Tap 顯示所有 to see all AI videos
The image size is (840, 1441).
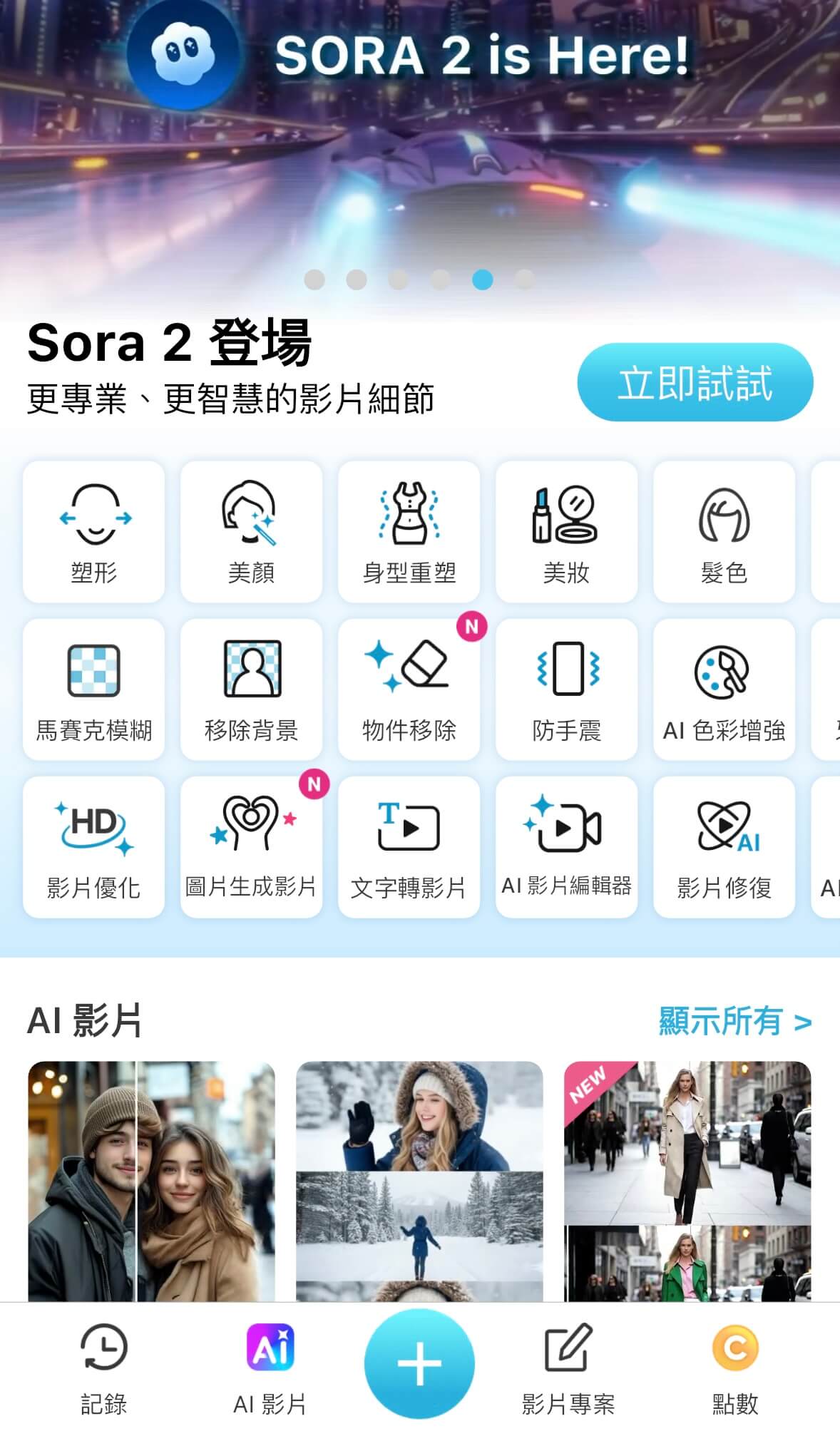[x=734, y=1021]
